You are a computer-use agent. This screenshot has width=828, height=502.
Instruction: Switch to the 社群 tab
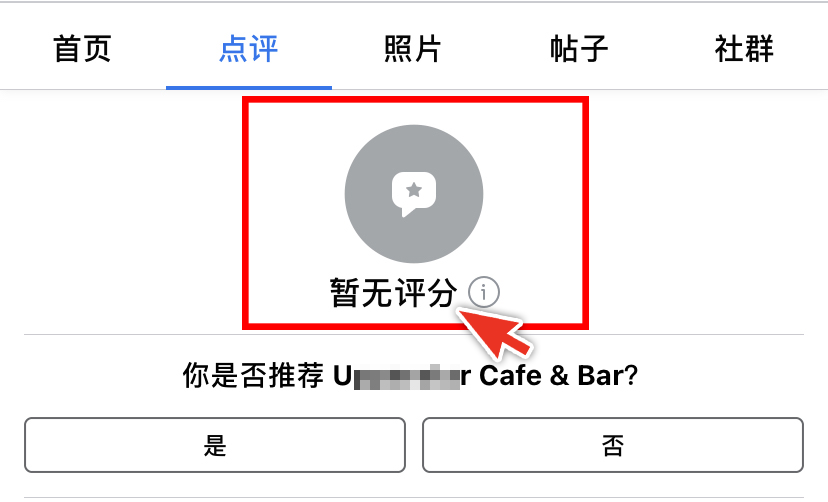pos(744,49)
